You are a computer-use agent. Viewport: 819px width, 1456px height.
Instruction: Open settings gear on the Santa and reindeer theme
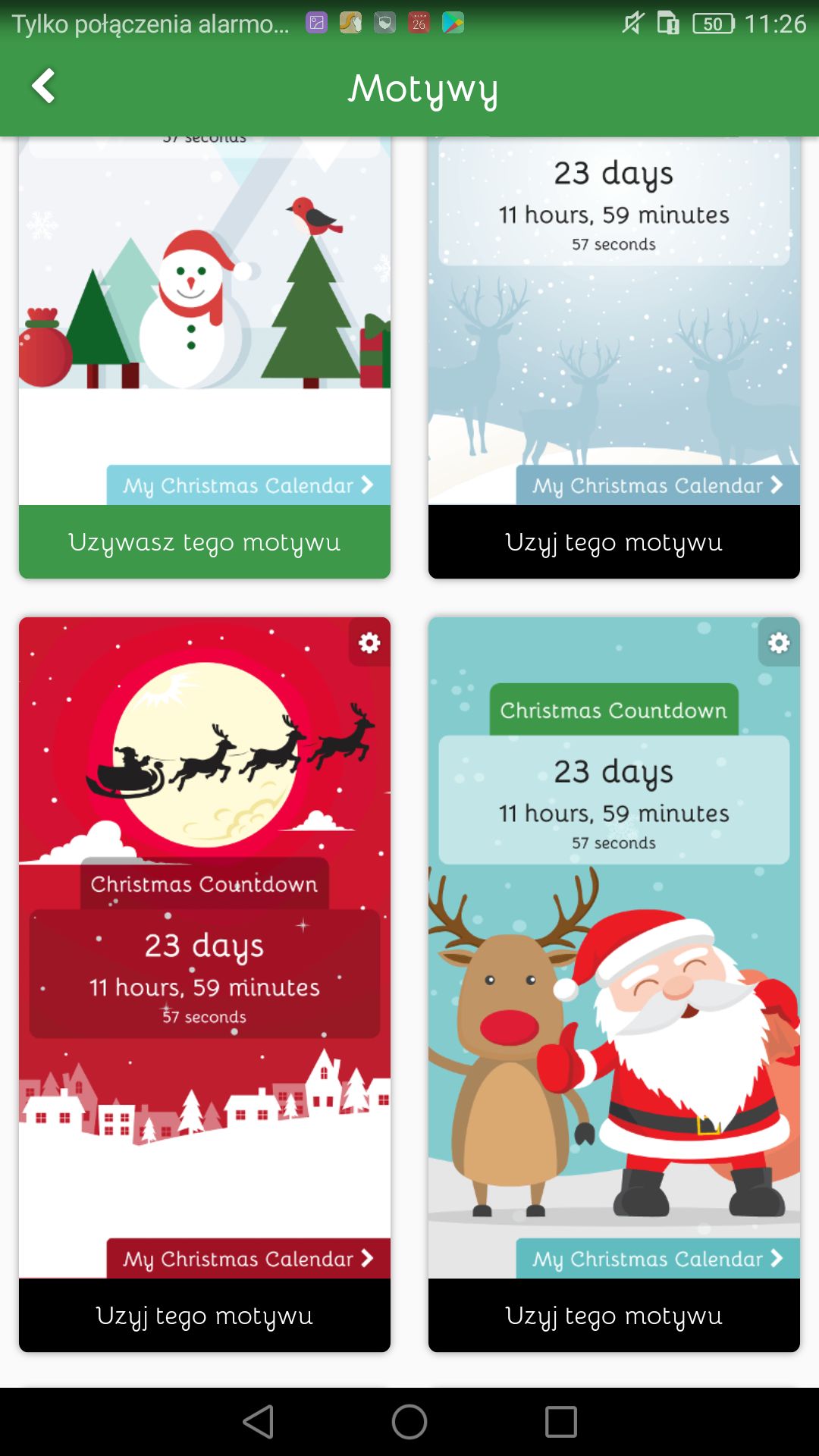[x=779, y=643]
